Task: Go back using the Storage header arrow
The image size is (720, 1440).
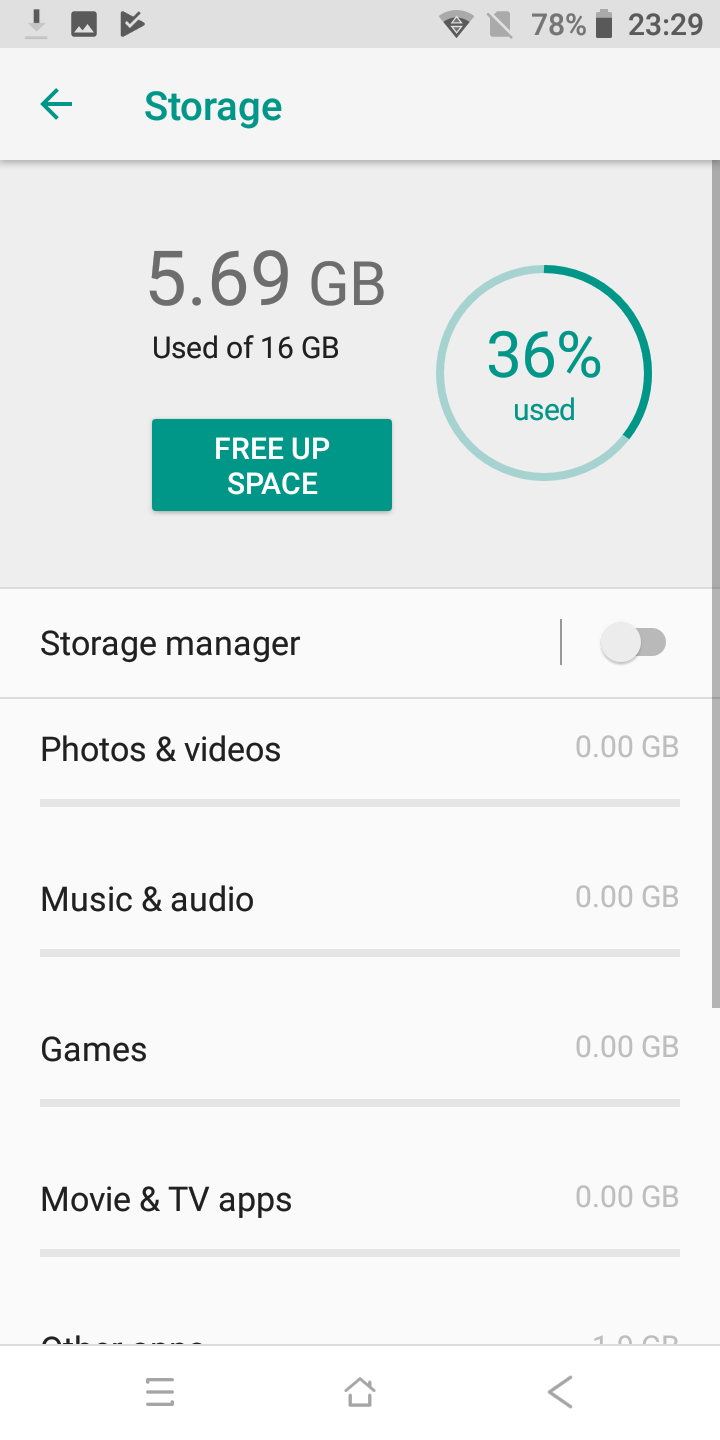Action: [x=56, y=104]
